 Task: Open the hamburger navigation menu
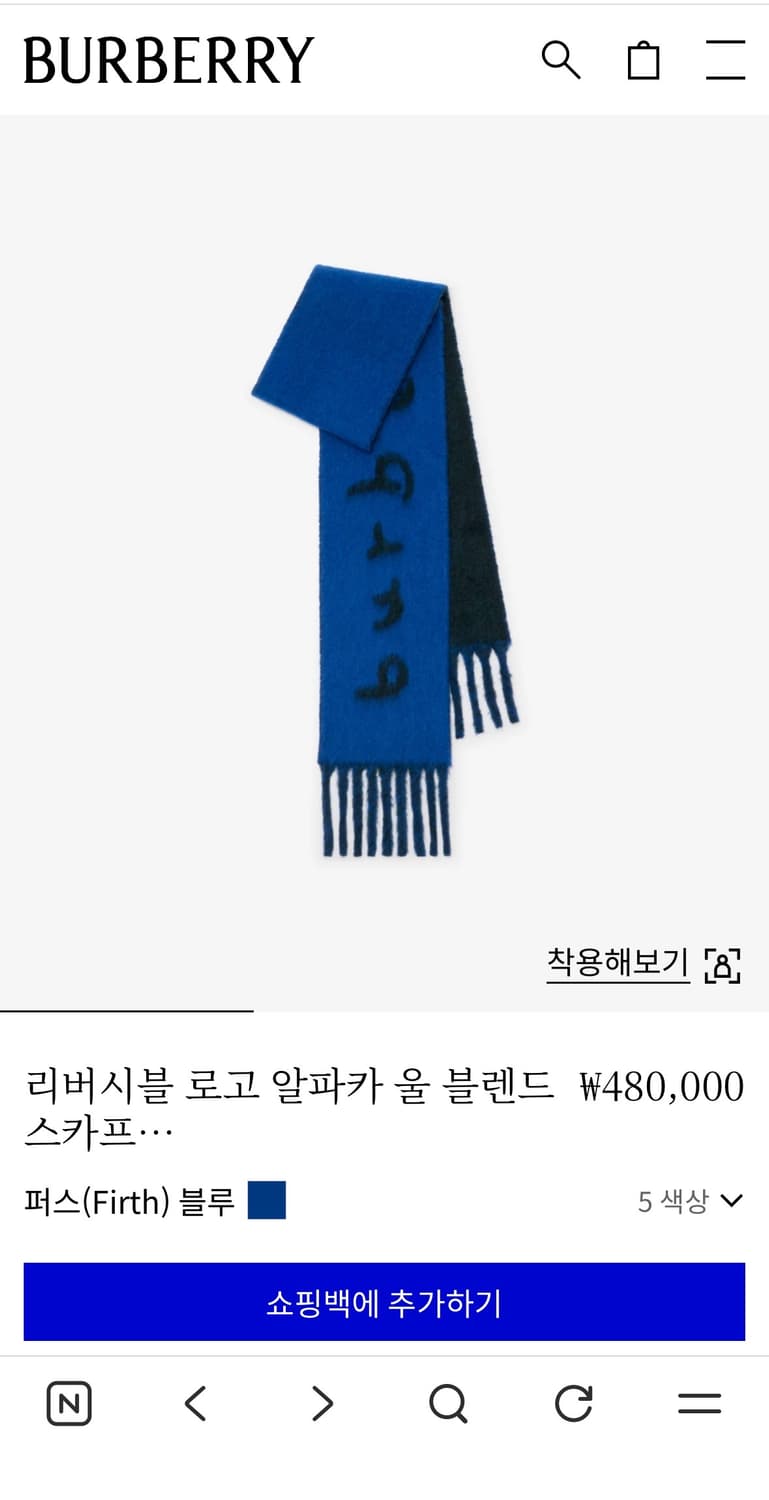pos(725,60)
